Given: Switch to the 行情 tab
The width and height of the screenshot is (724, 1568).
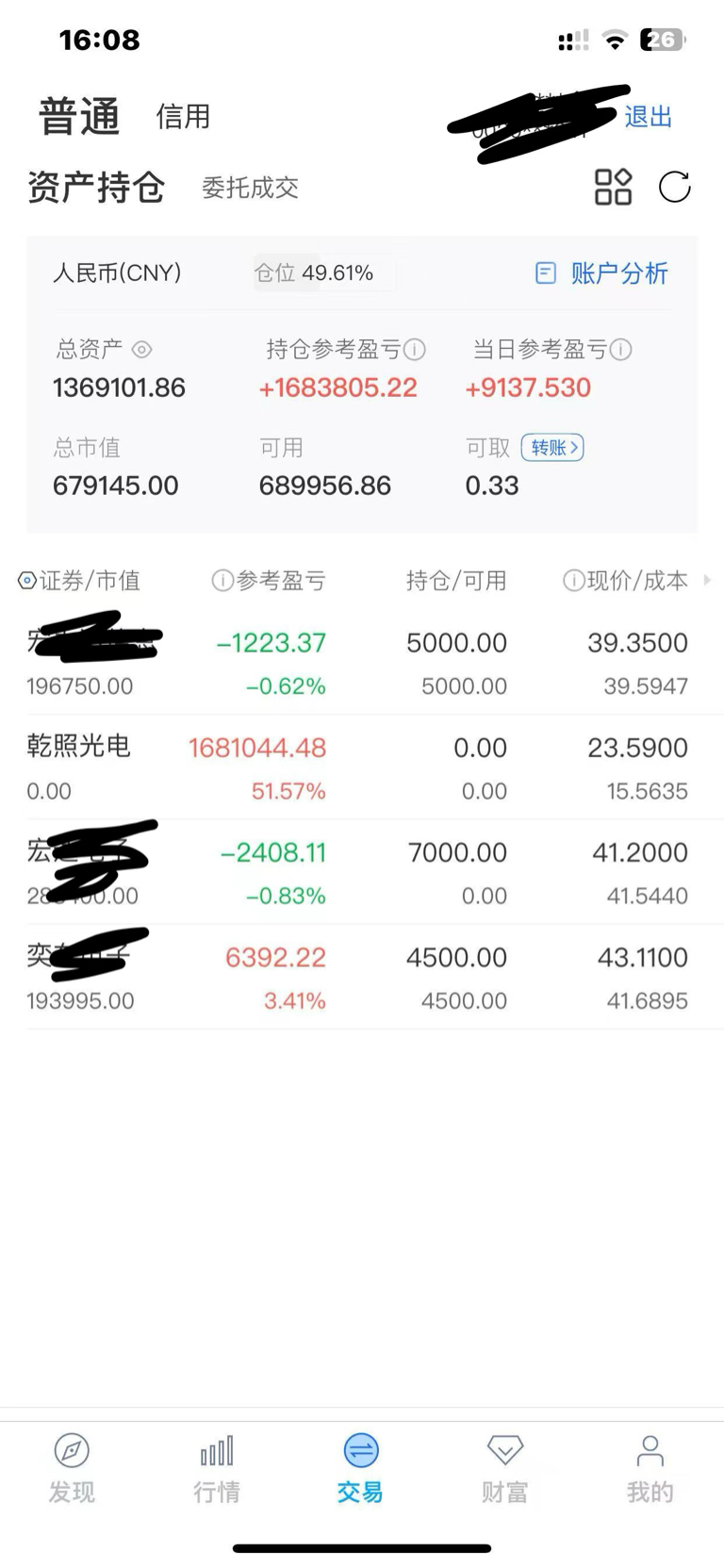Looking at the screenshot, I should [x=217, y=1468].
